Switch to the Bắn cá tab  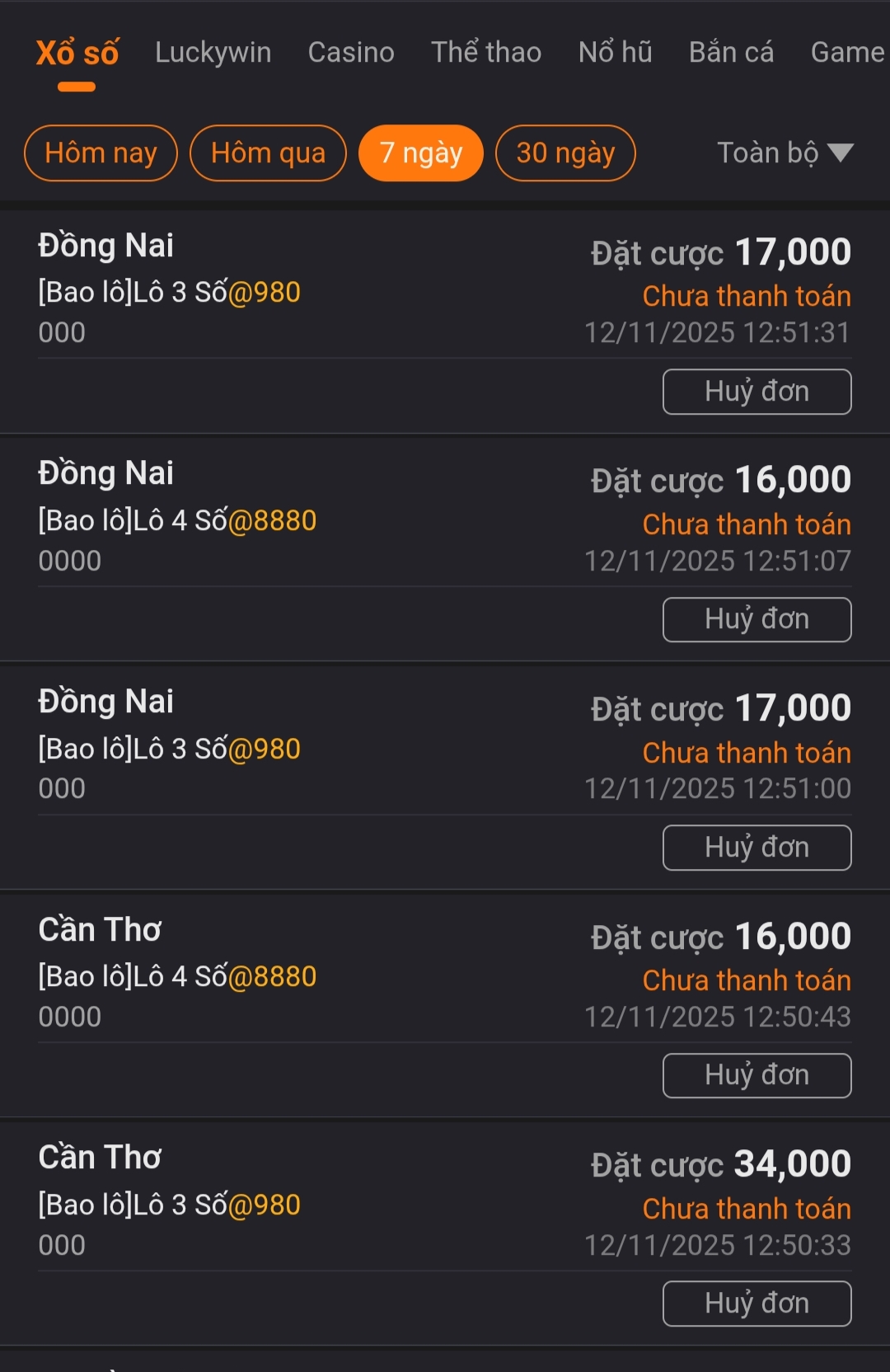point(731,53)
